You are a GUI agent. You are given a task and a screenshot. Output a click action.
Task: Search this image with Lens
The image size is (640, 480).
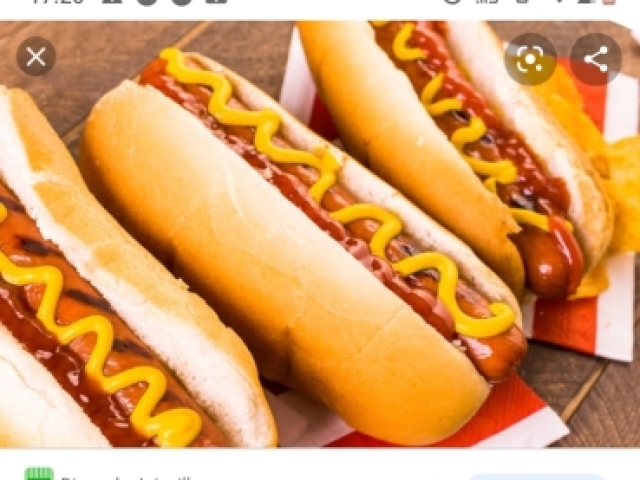[530, 59]
